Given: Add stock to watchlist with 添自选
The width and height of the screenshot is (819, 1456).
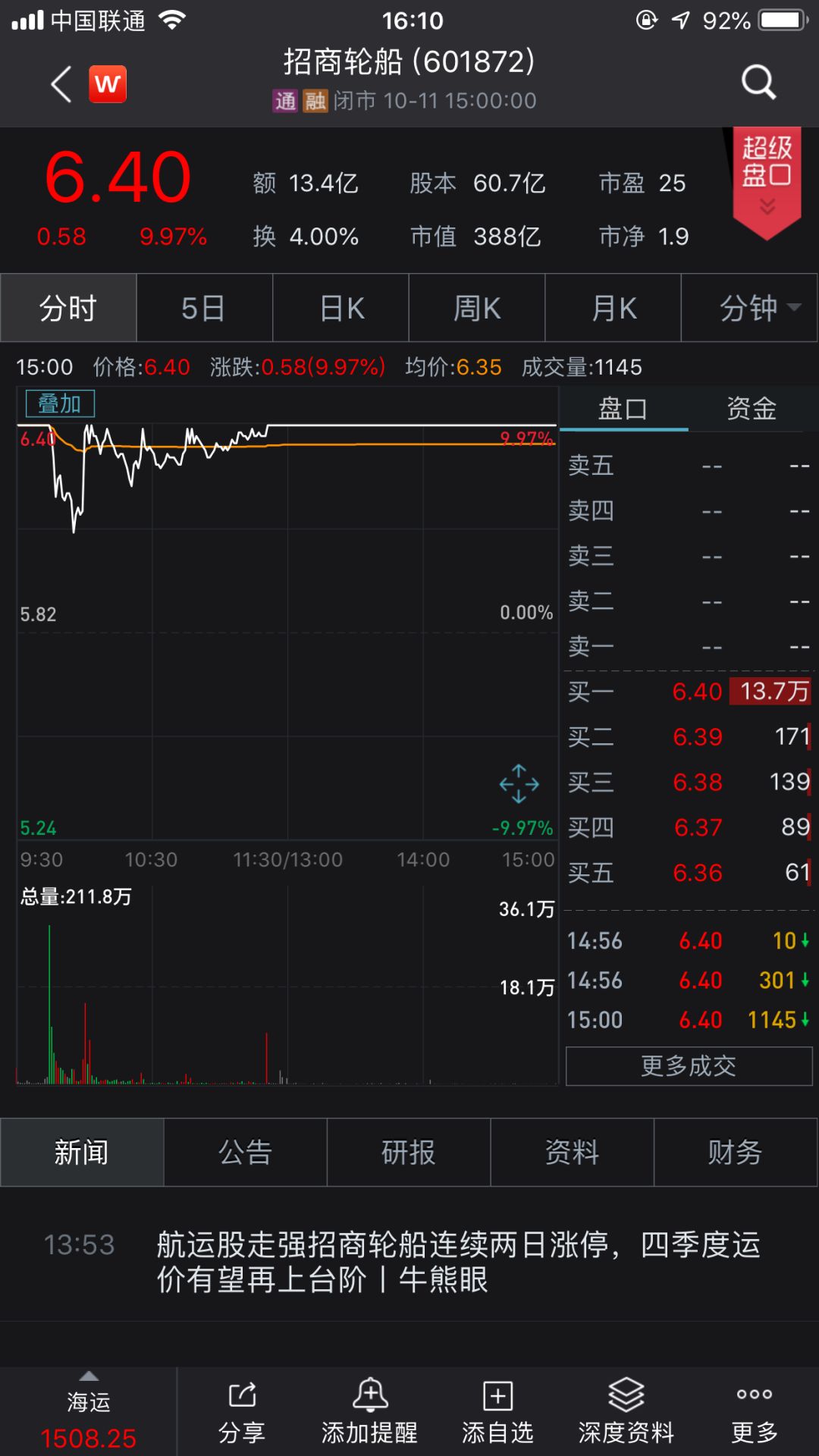Looking at the screenshot, I should pos(497,1412).
